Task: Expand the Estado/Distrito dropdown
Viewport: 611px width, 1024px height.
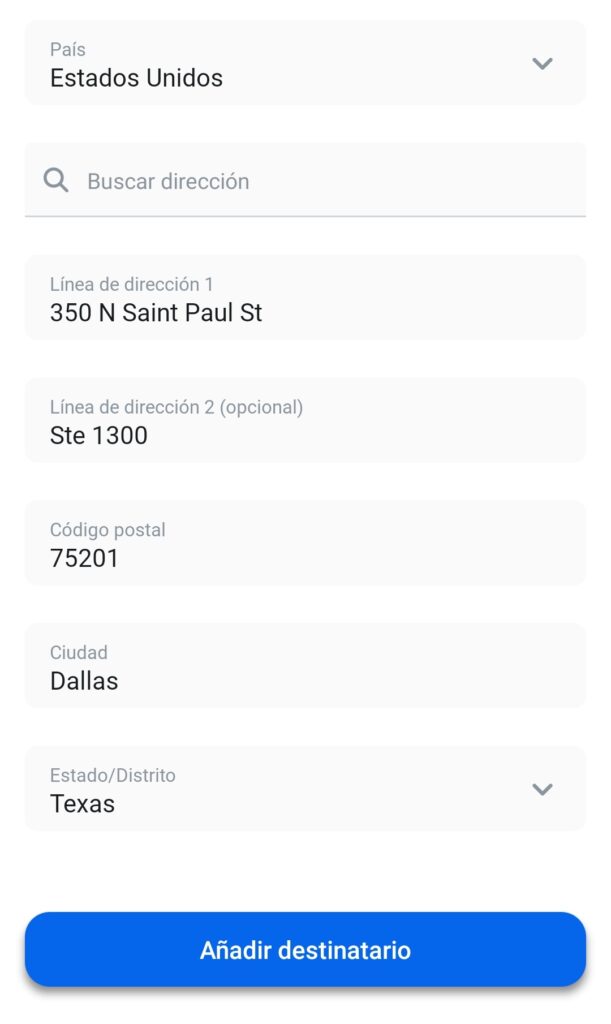Action: coord(305,789)
